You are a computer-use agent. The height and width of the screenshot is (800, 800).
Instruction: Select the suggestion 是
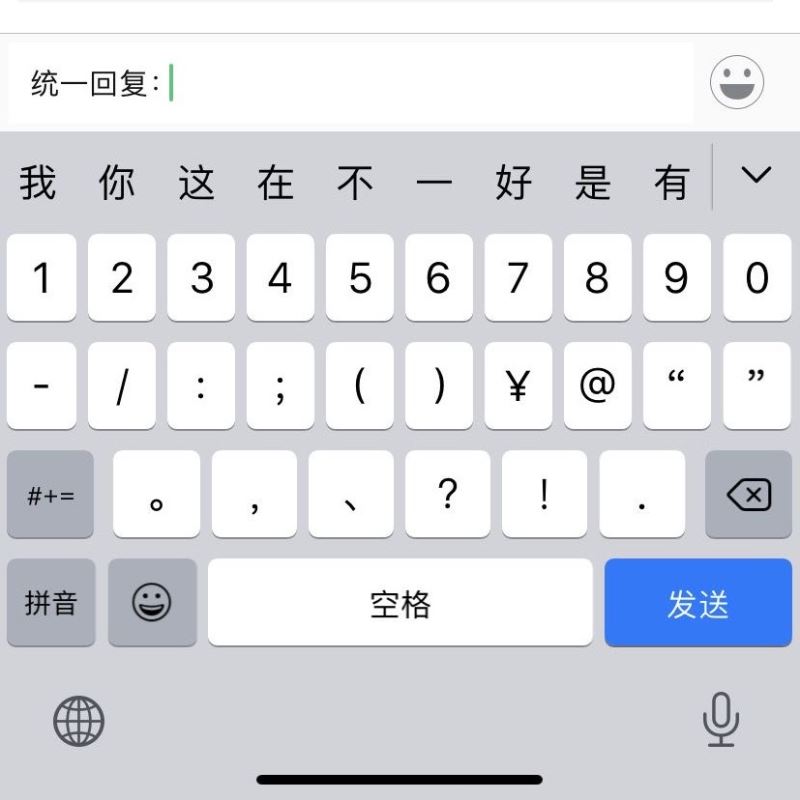592,183
